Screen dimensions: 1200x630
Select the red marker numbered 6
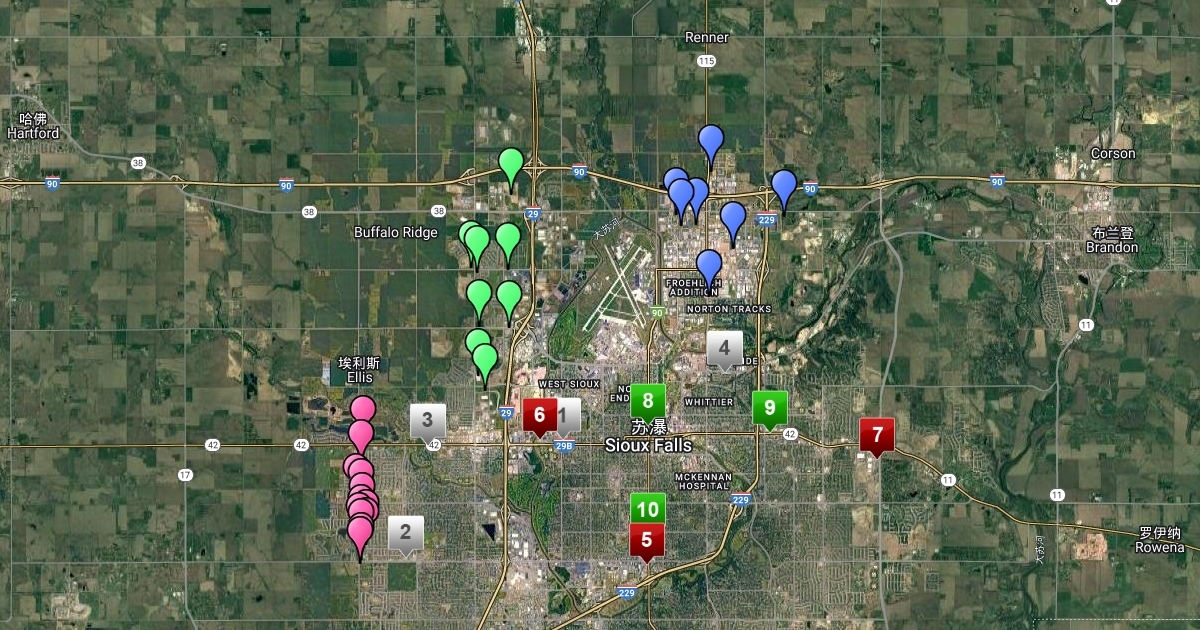coord(540,414)
